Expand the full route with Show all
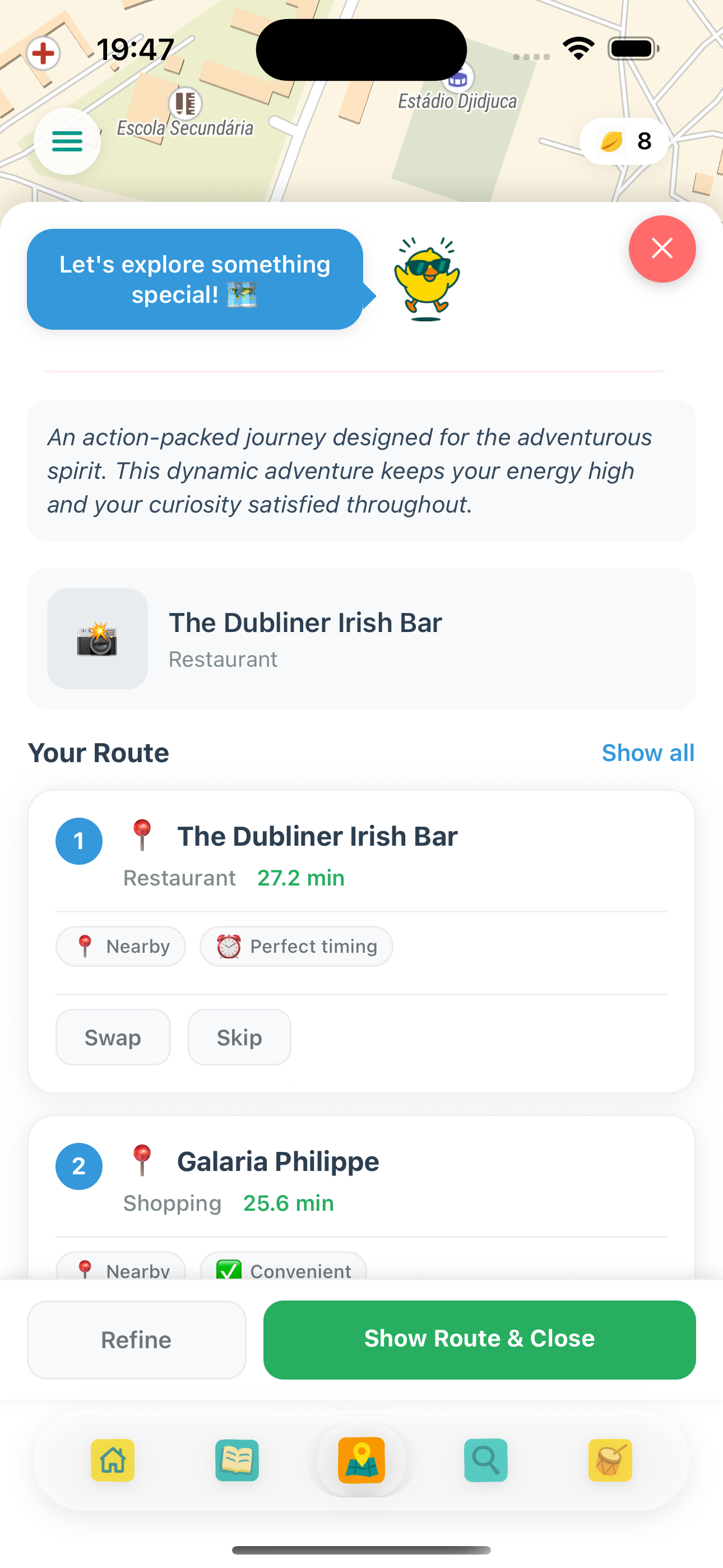 (648, 753)
